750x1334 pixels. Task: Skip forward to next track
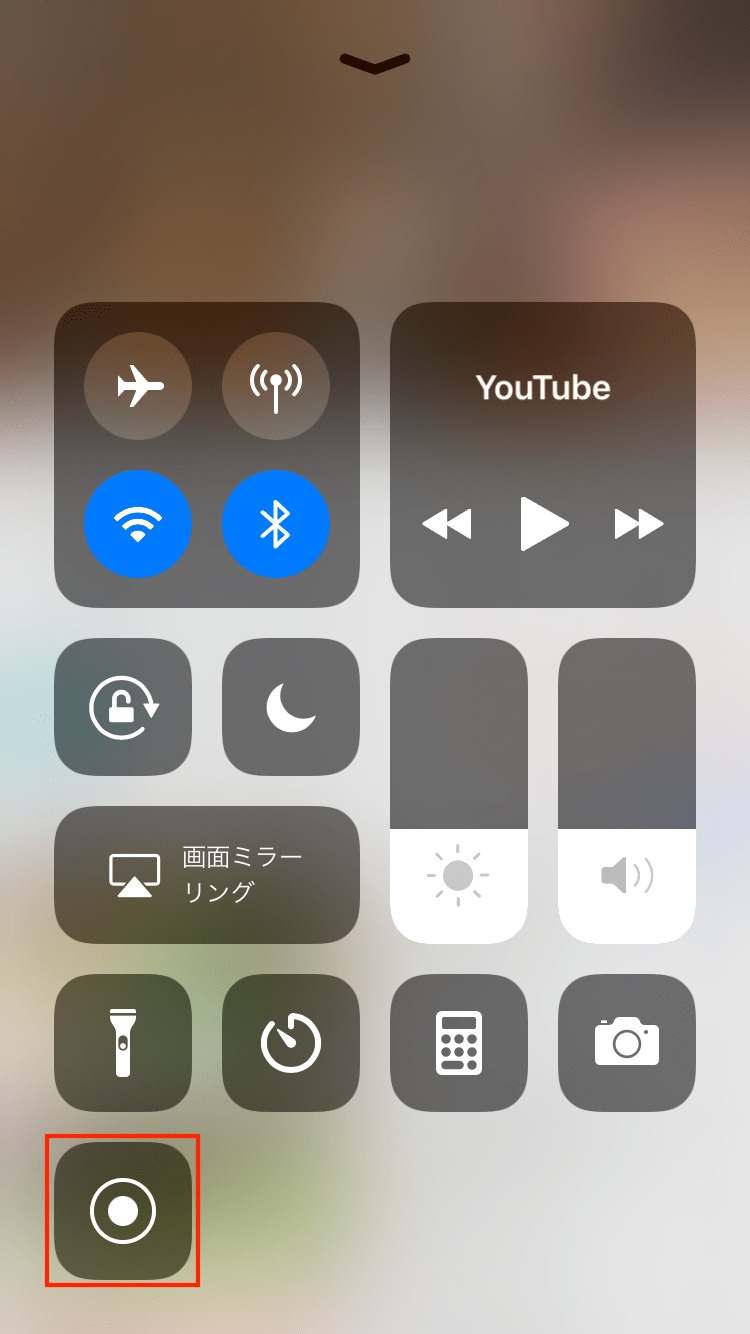click(639, 523)
